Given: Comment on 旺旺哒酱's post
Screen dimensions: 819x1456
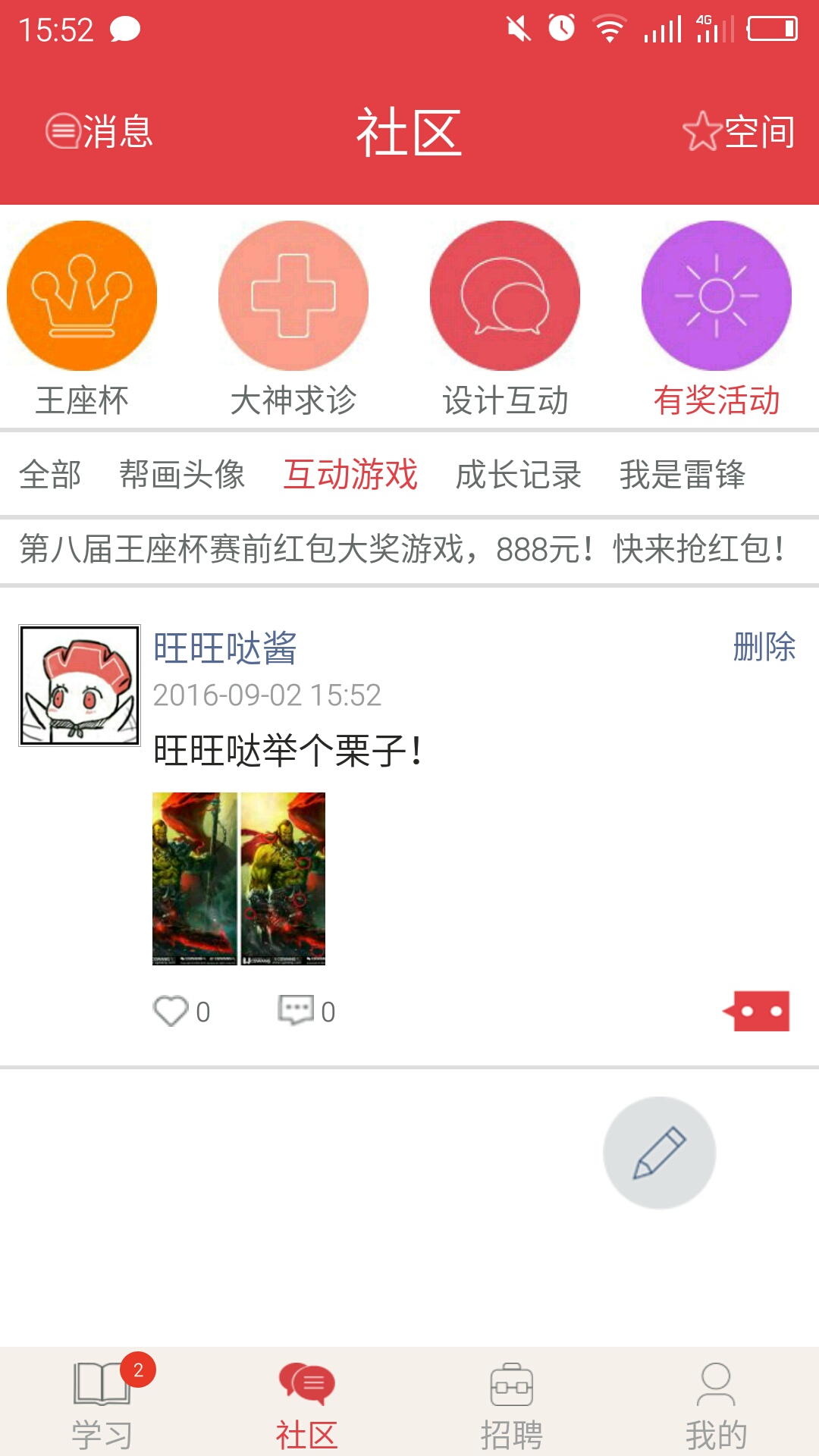Looking at the screenshot, I should click(297, 1011).
